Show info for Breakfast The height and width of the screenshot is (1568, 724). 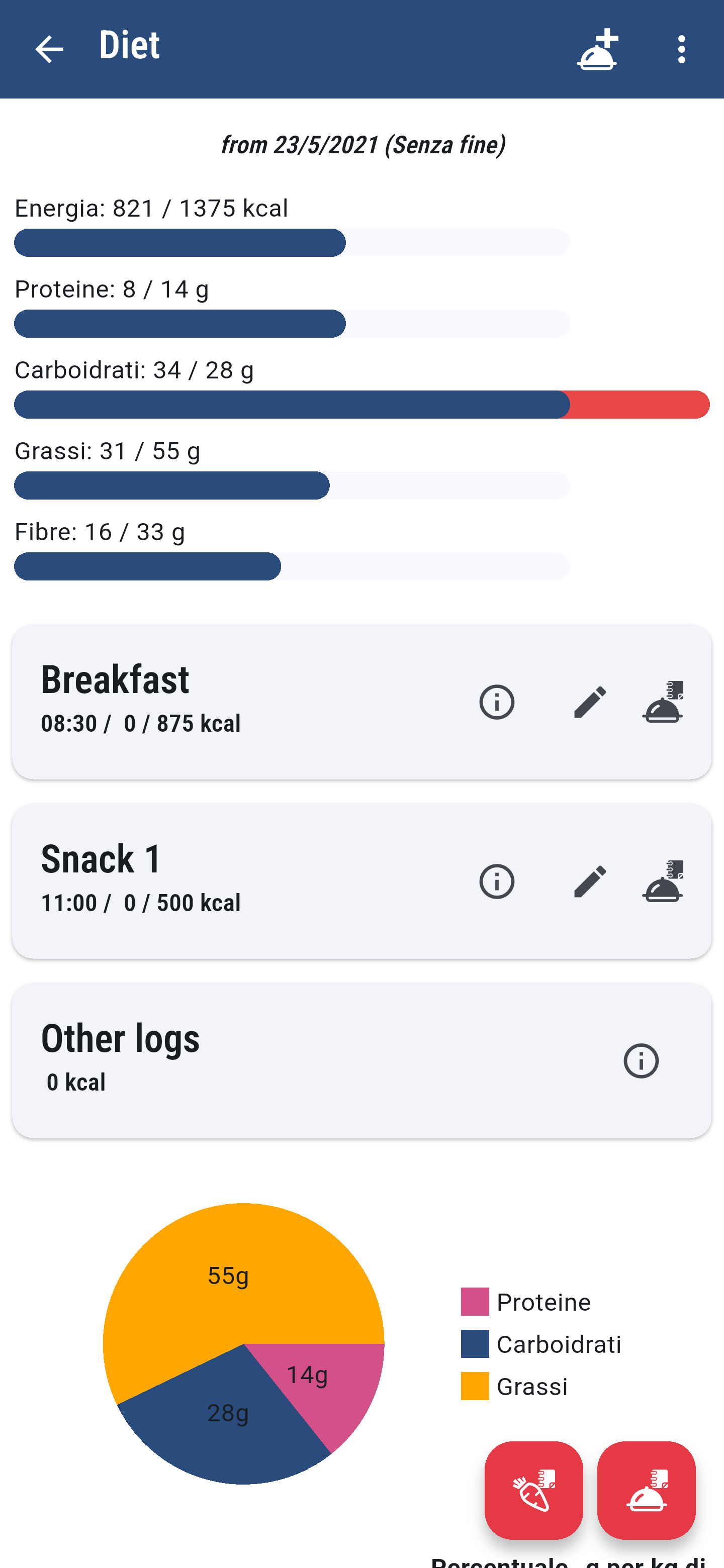click(x=497, y=702)
